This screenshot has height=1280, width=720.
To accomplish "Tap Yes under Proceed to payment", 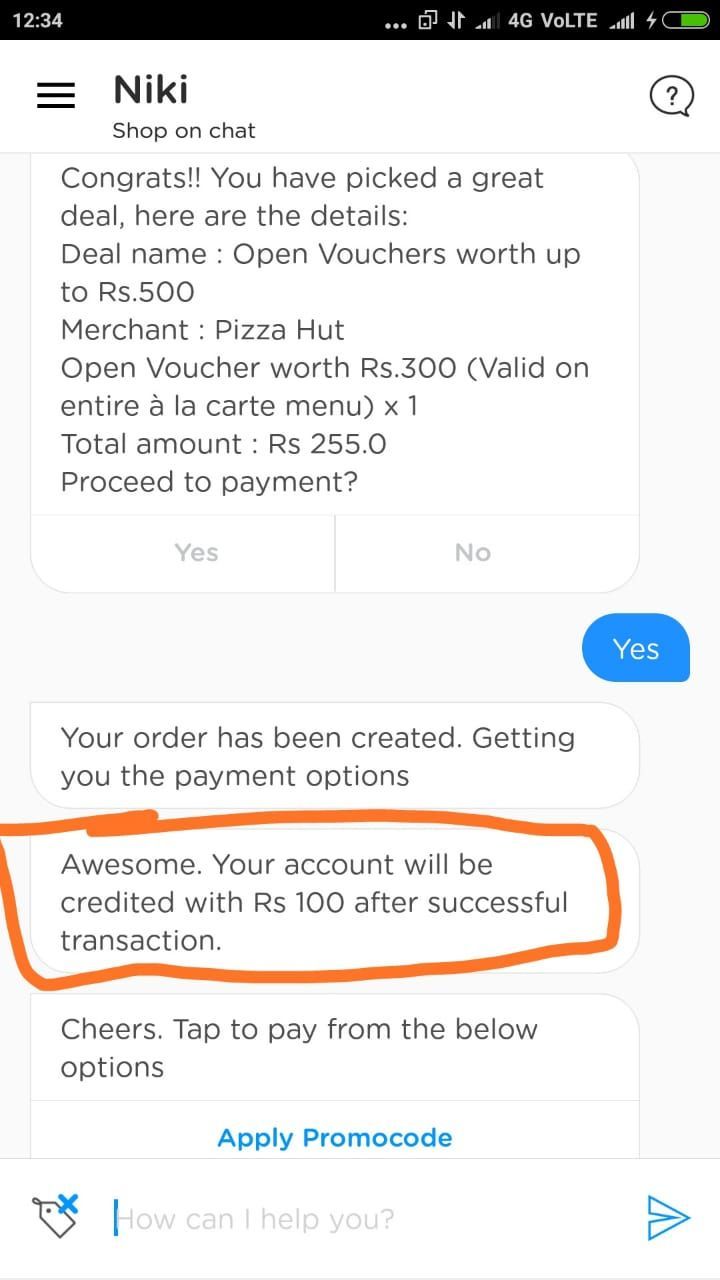I will 196,553.
